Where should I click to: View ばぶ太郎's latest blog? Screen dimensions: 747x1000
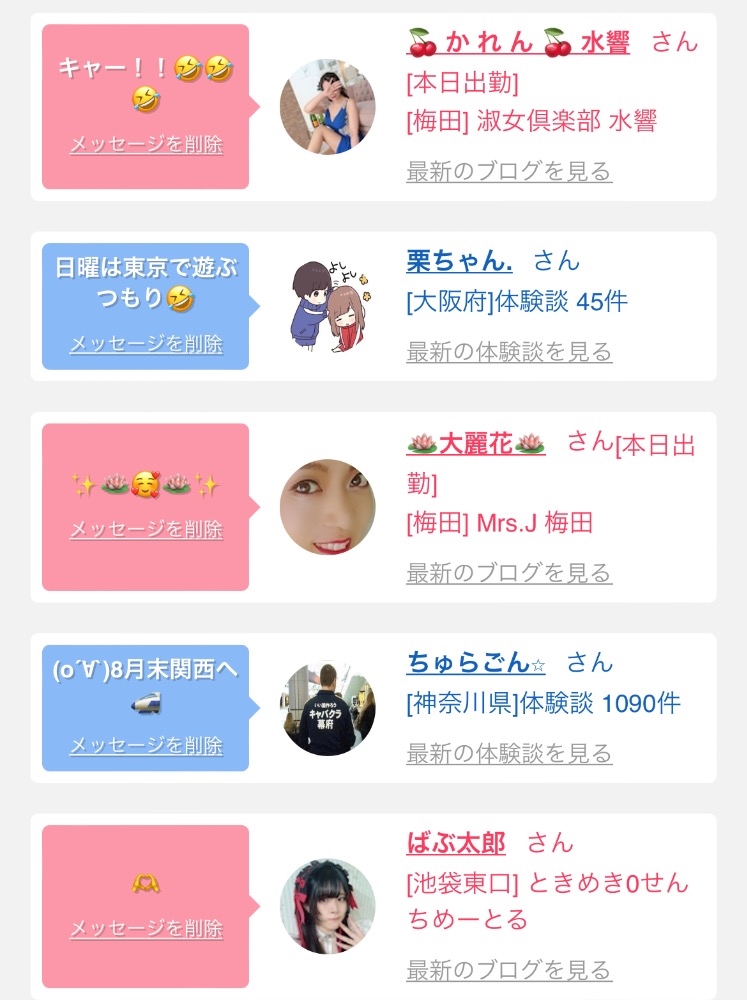pos(509,970)
